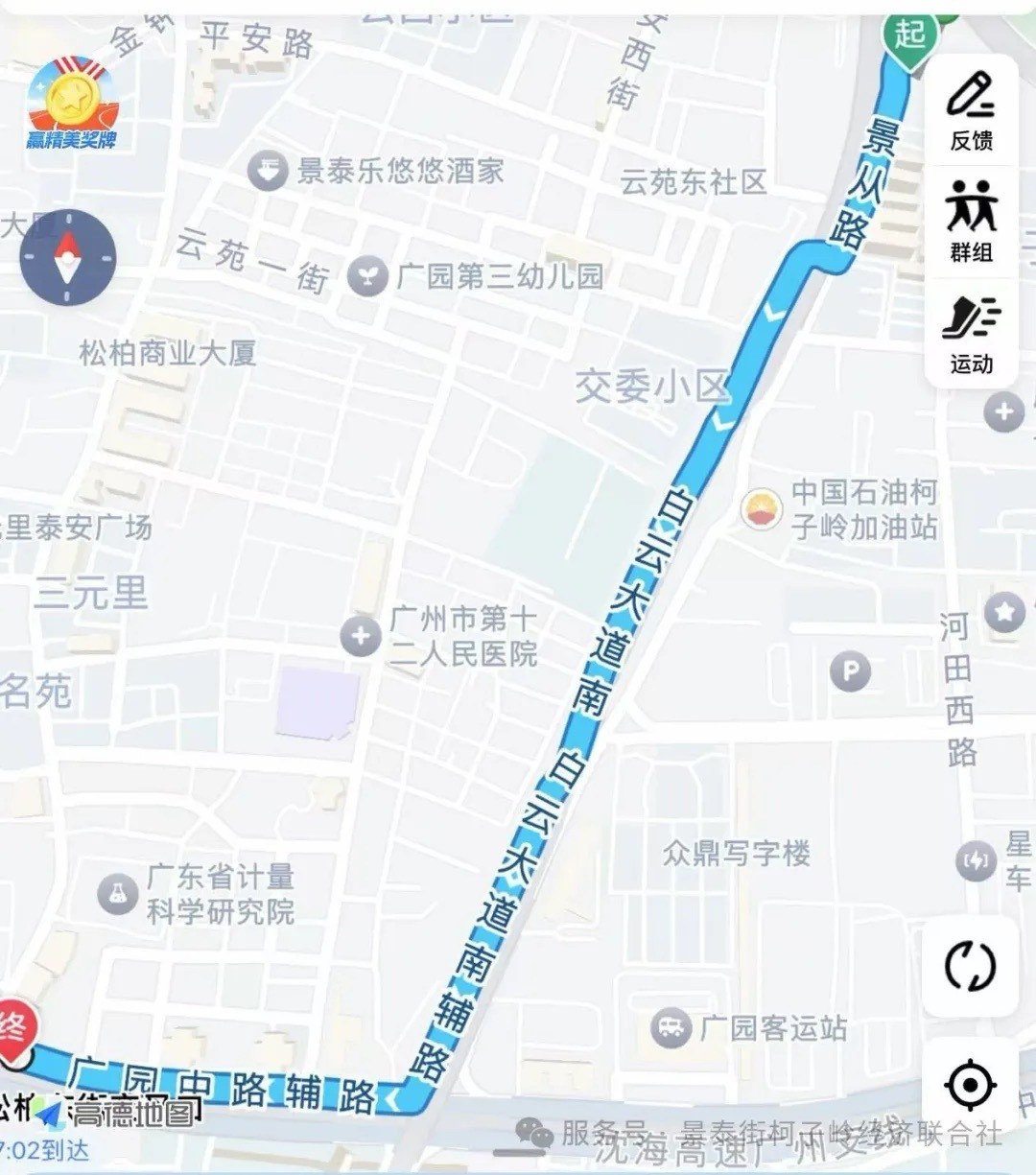Select 景泰乐悠悠酒家 restaurant marker
The image size is (1036, 1175).
pyautogui.click(x=268, y=172)
